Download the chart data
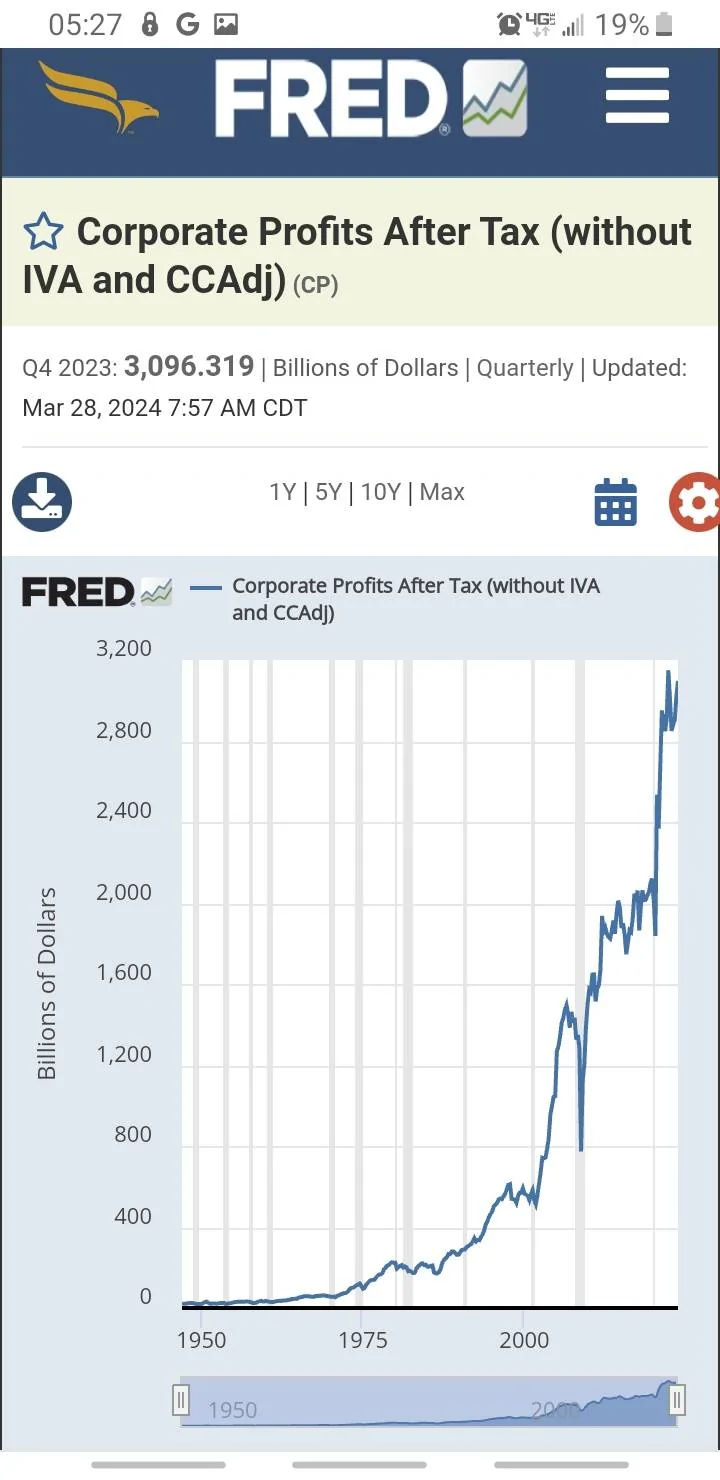The width and height of the screenshot is (720, 1480). pyautogui.click(x=42, y=501)
